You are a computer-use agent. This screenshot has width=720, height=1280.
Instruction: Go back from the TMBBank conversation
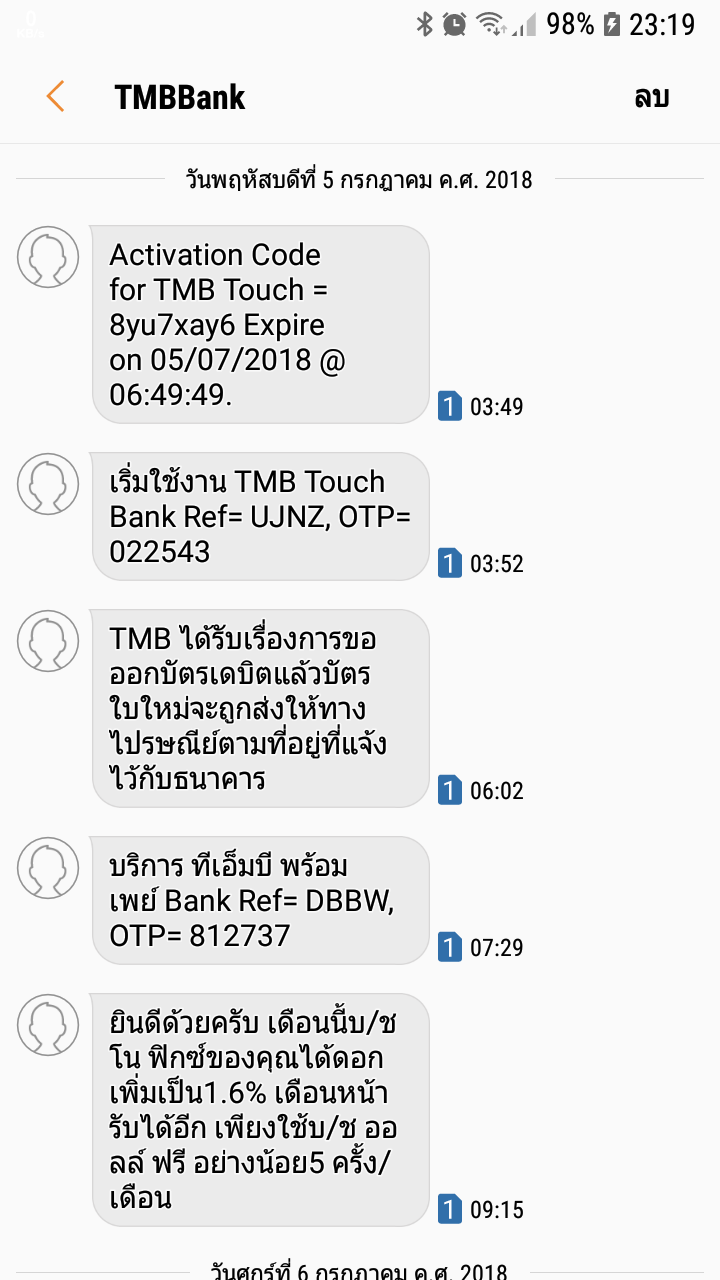point(55,97)
